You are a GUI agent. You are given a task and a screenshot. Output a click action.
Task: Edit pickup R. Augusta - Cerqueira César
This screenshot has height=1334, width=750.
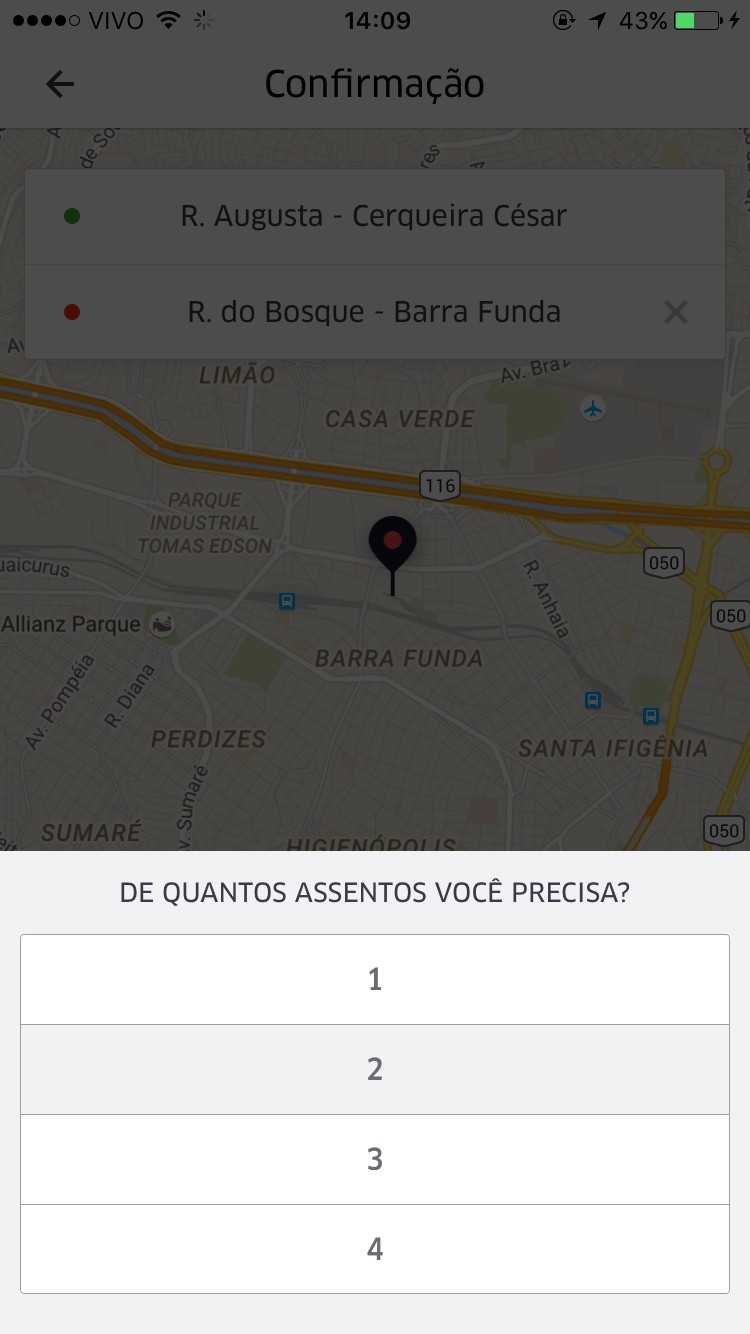click(374, 216)
